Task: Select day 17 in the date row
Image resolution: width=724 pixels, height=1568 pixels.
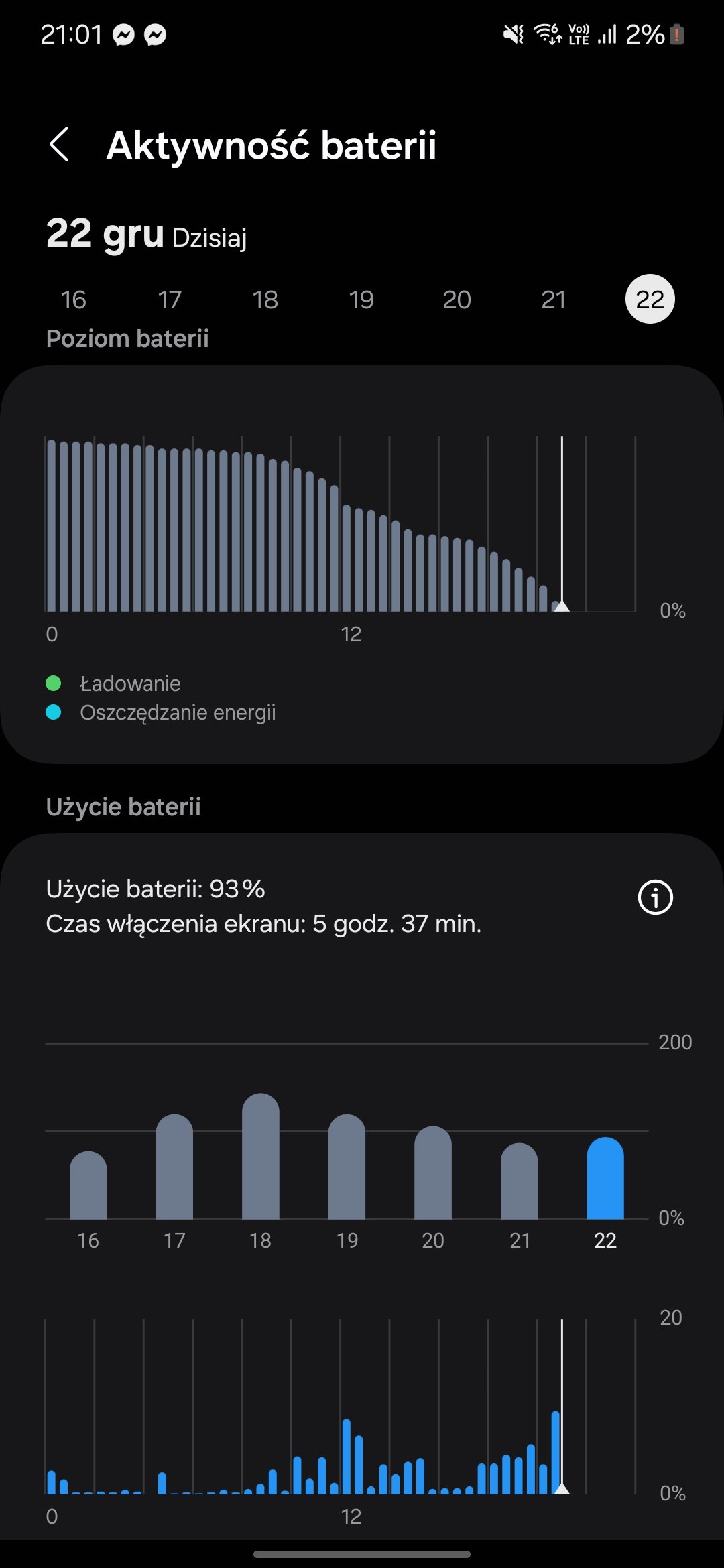Action: tap(170, 300)
